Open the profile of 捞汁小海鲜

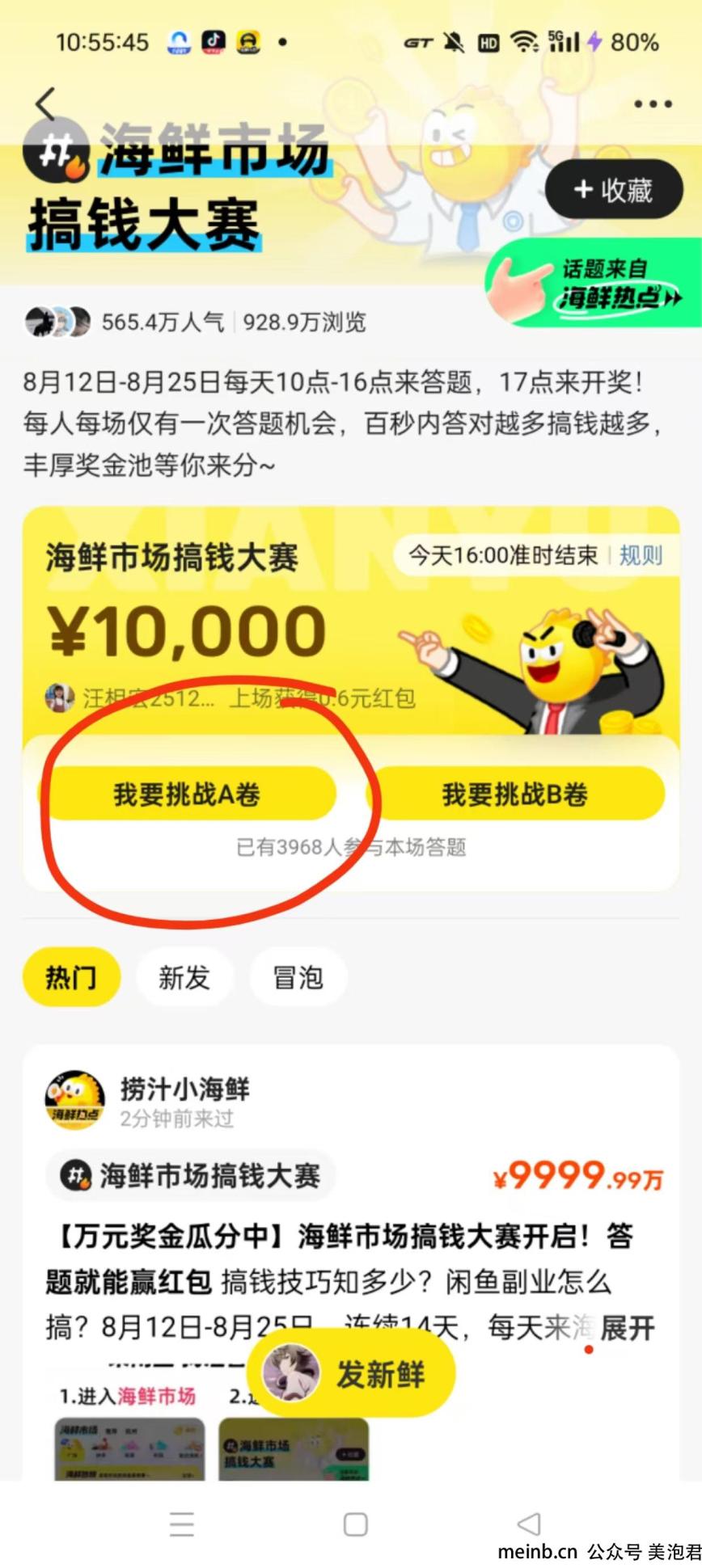click(x=74, y=1100)
